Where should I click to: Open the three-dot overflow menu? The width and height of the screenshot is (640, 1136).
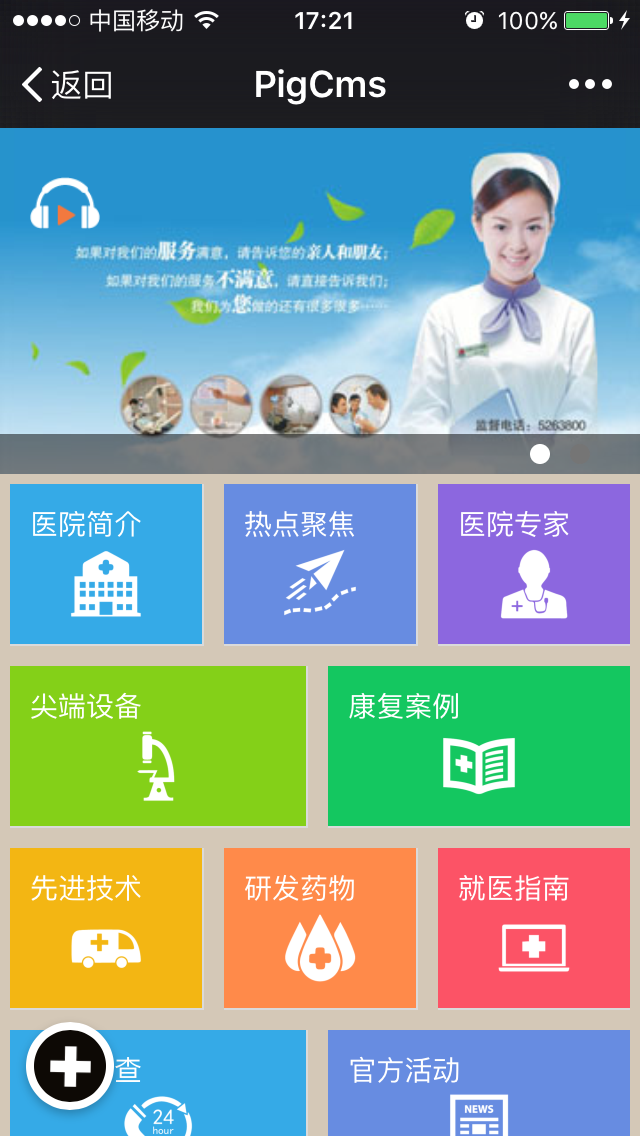(590, 85)
